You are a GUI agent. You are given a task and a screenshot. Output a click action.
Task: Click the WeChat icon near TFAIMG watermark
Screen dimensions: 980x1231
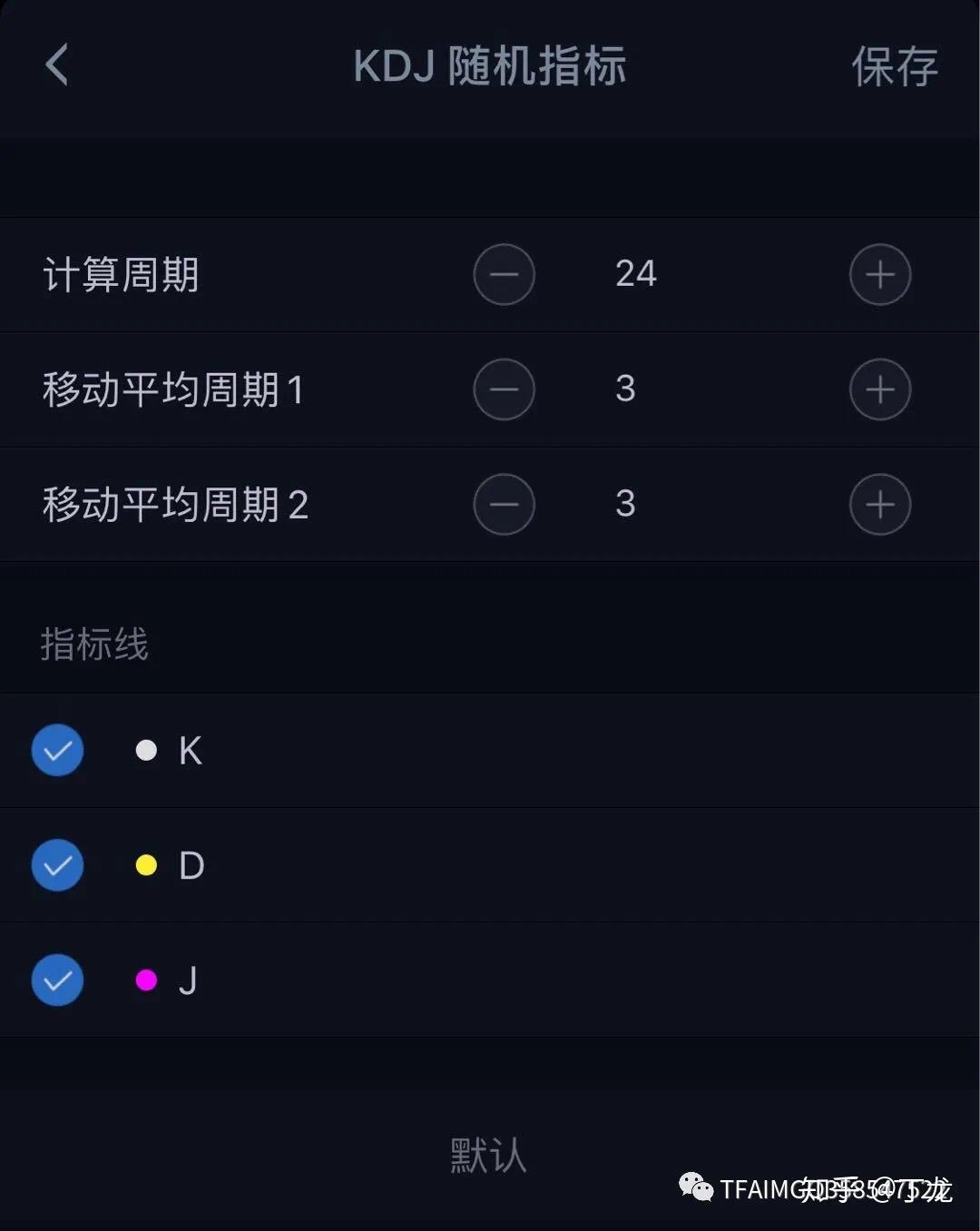(x=696, y=1187)
